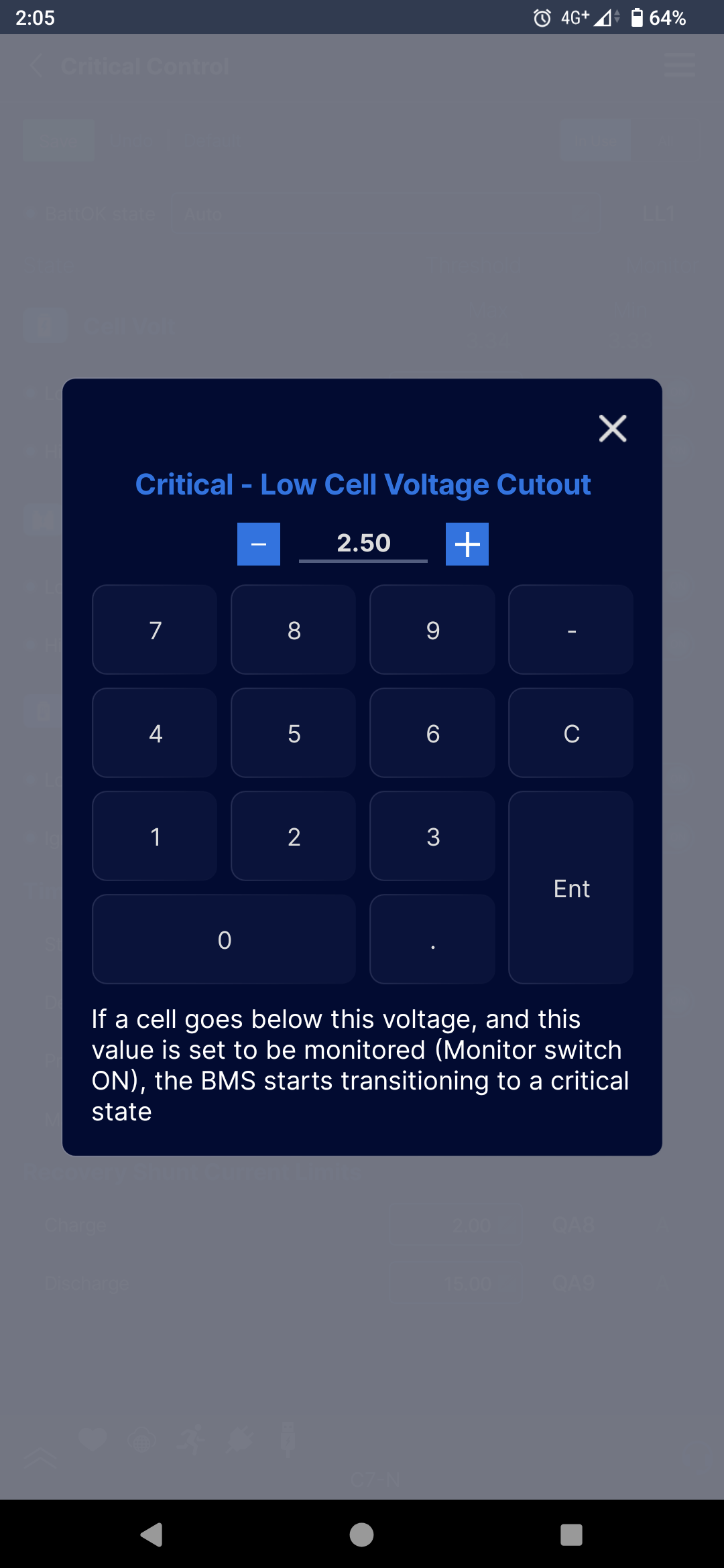Screen dimensions: 724x1568
Task: Go back using the system navigation bar
Action: tap(152, 1534)
